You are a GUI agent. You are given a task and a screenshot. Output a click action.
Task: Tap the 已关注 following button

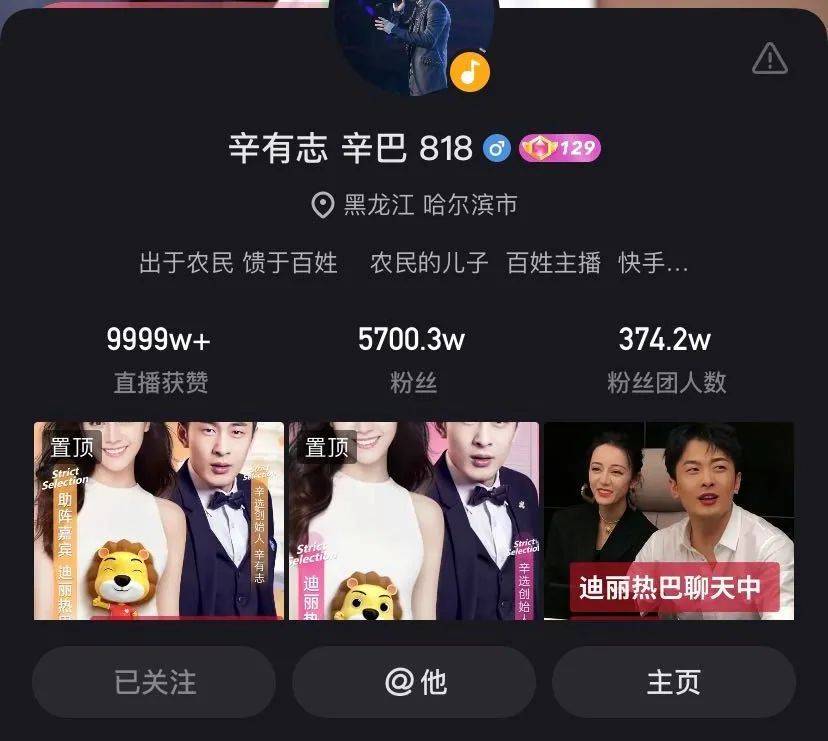[x=154, y=682]
